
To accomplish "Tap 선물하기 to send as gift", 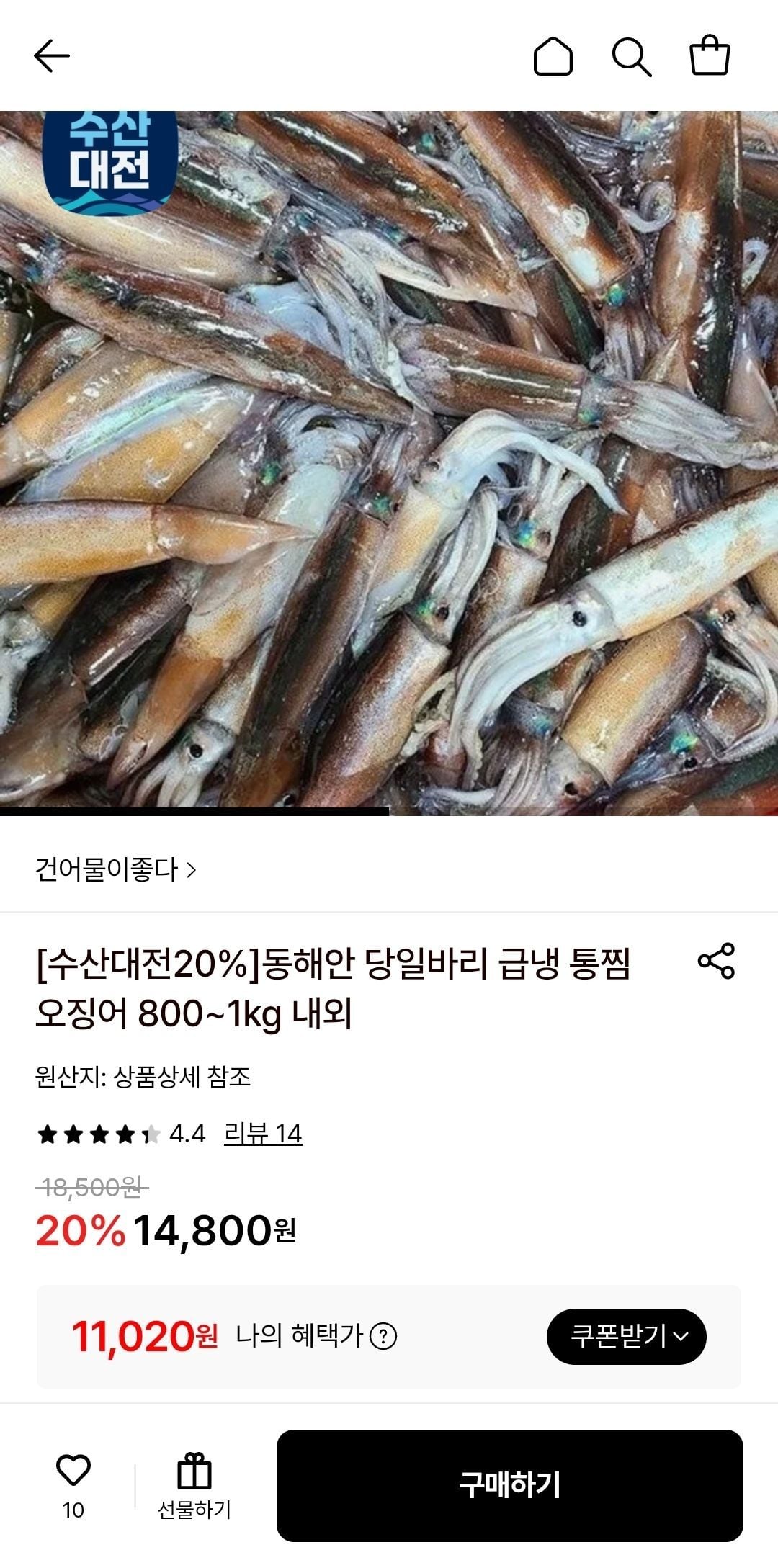I will [x=194, y=1485].
